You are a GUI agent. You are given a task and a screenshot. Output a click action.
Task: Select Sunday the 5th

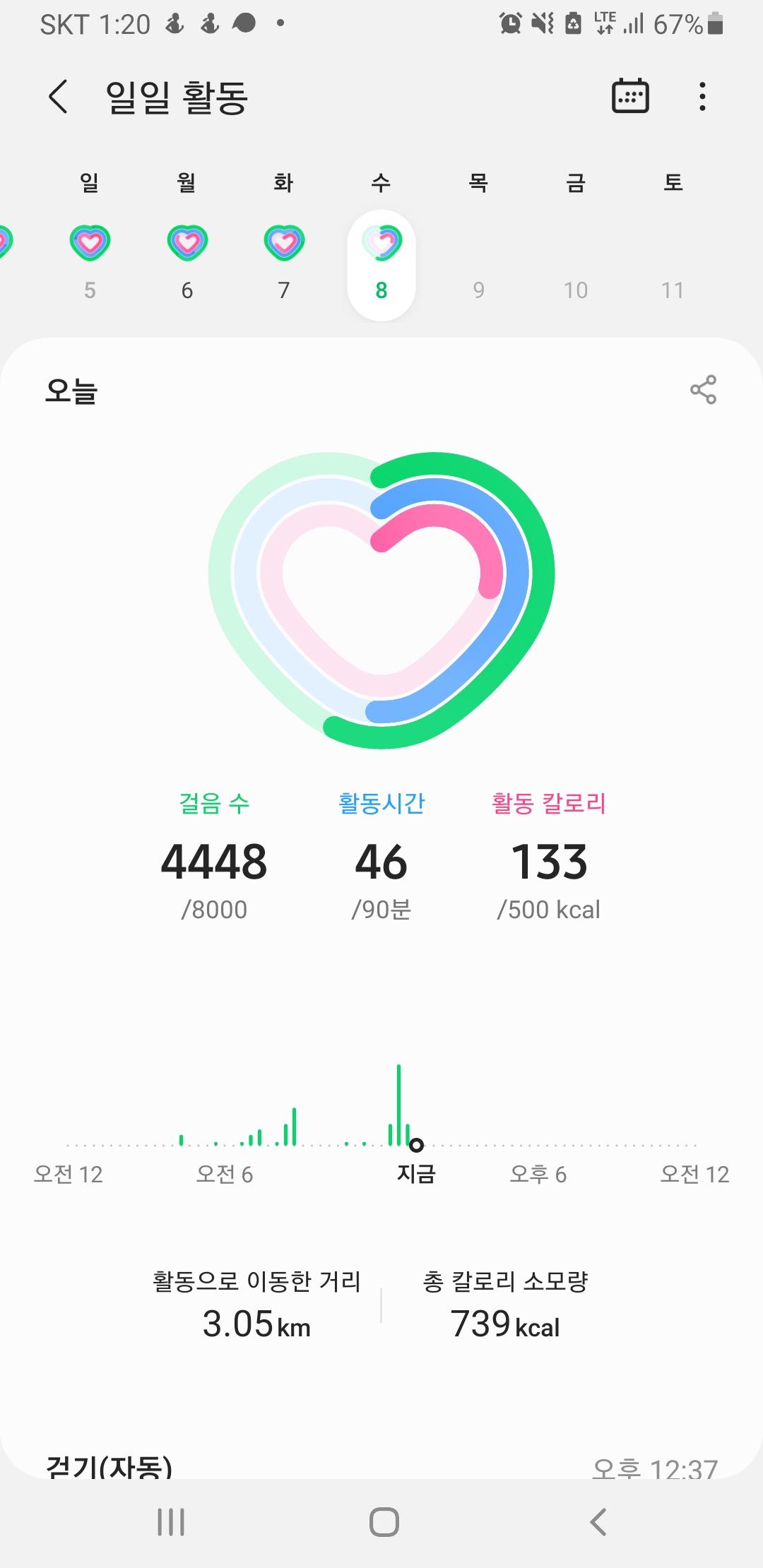pyautogui.click(x=90, y=261)
